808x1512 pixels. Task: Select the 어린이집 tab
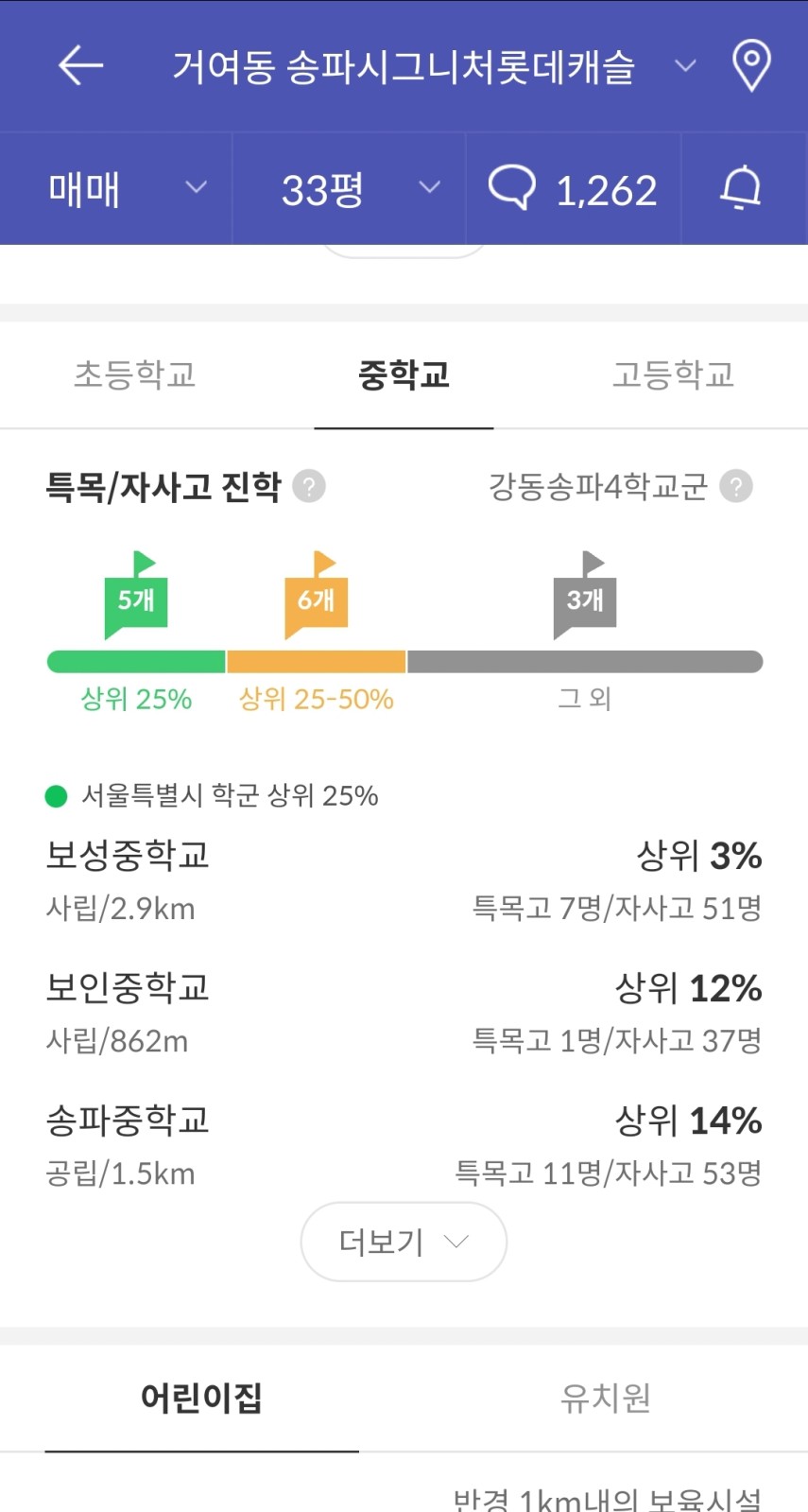pos(201,1398)
